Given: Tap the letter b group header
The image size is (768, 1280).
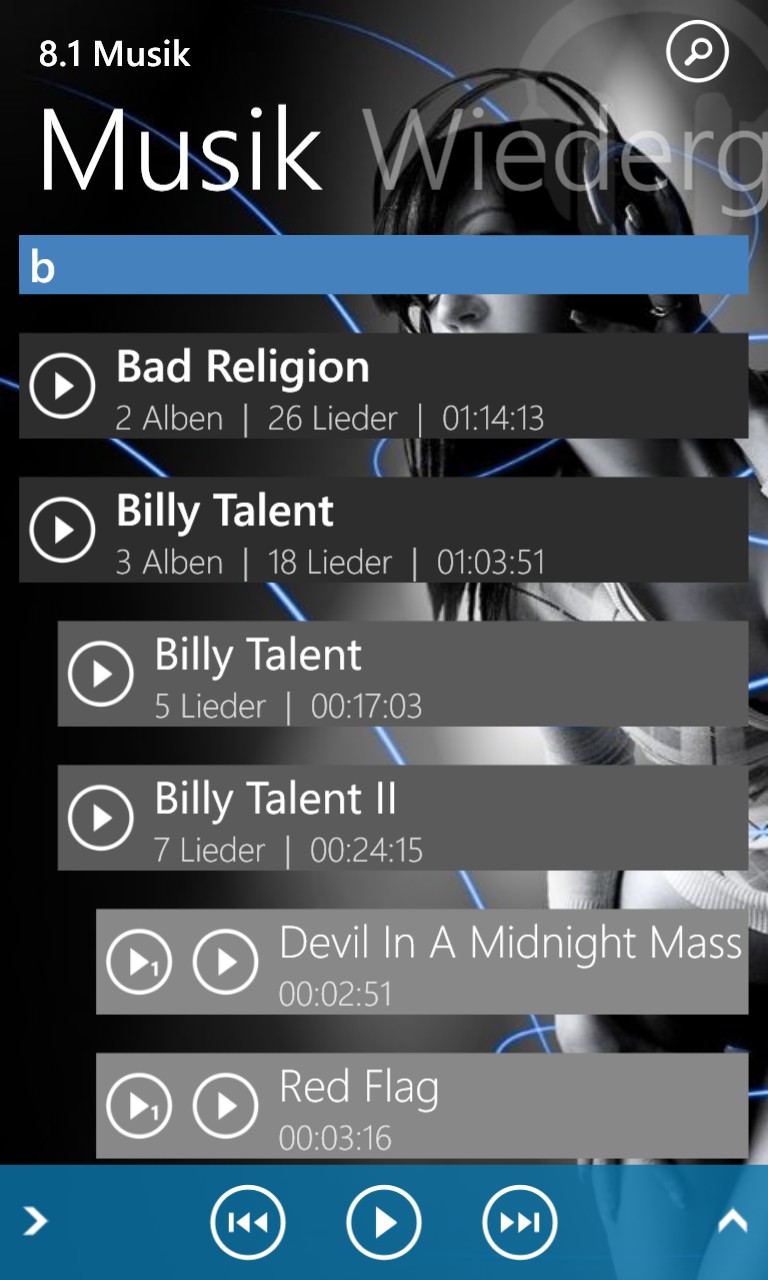Looking at the screenshot, I should tap(383, 265).
